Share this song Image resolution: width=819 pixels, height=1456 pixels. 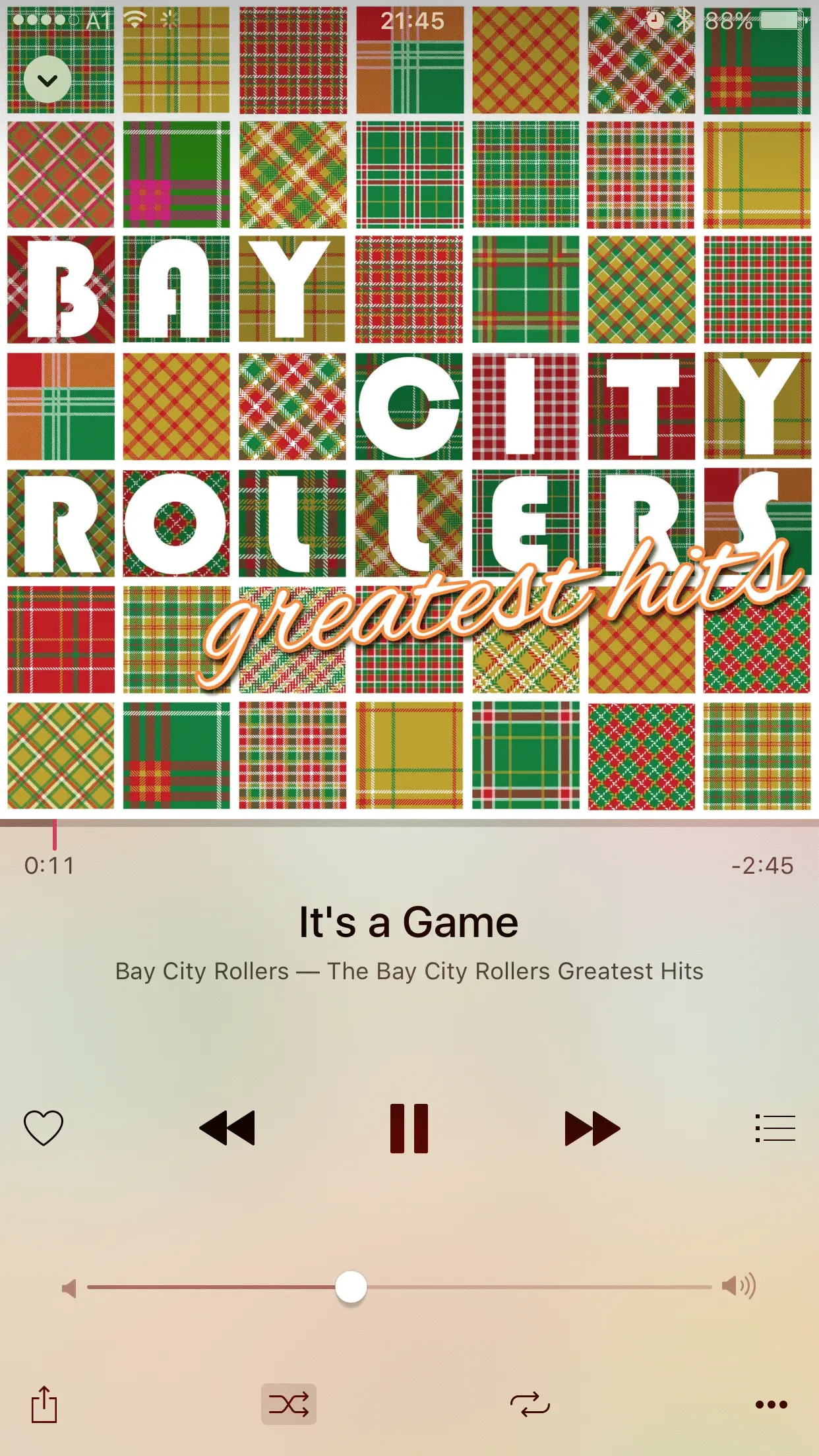[44, 1405]
